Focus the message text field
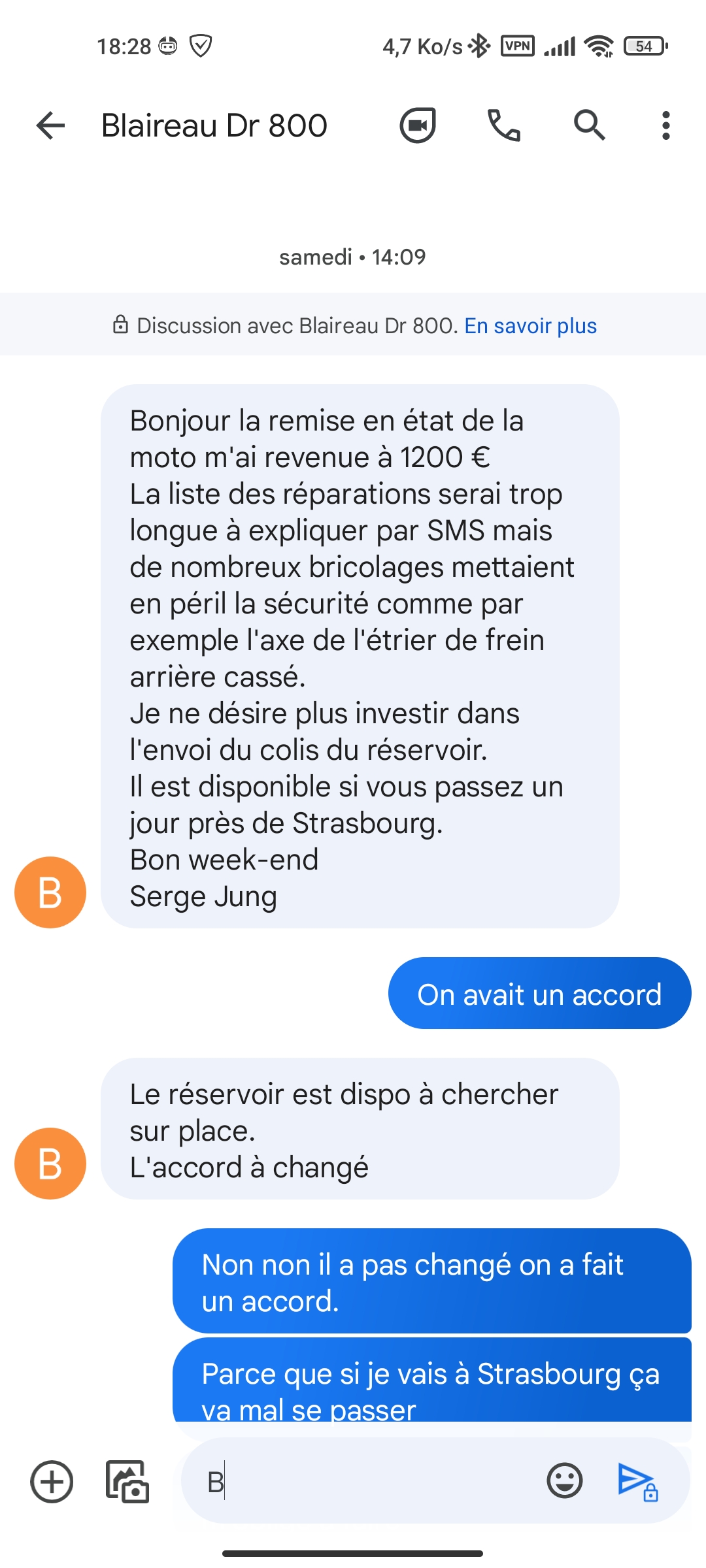 tap(366, 1482)
